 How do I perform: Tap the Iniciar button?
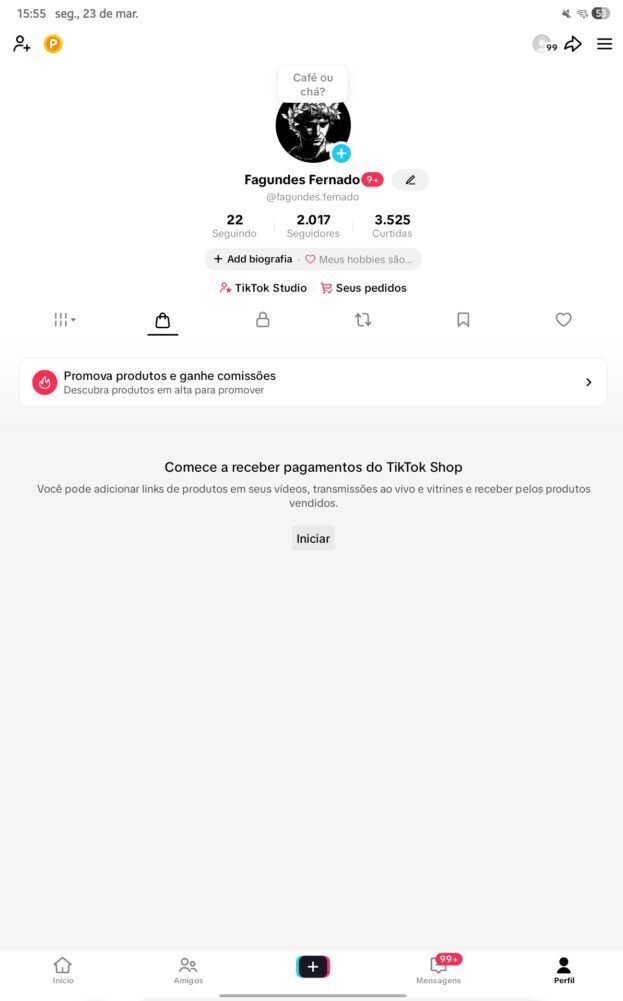(312, 538)
